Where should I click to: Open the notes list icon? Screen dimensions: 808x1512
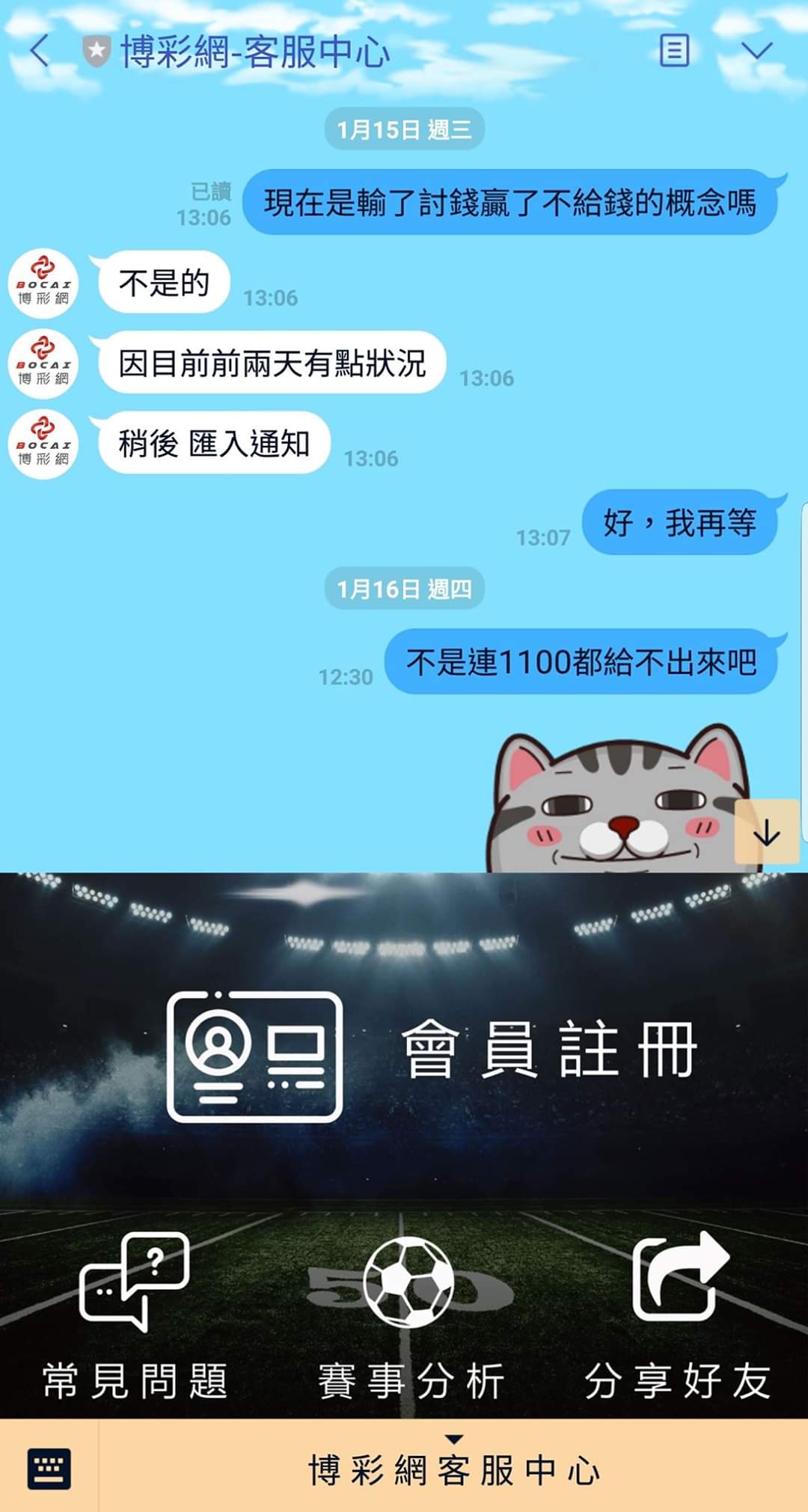pos(674,51)
